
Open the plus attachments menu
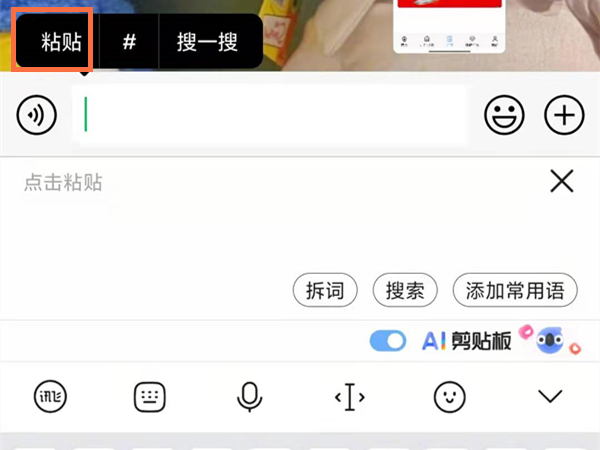pos(564,116)
